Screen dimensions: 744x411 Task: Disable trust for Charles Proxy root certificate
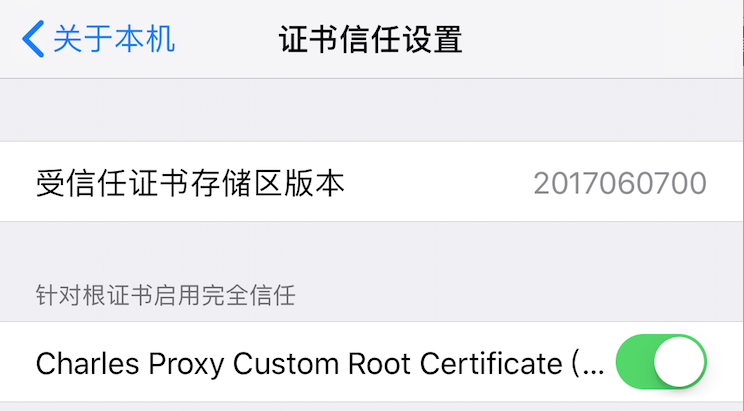click(x=661, y=362)
